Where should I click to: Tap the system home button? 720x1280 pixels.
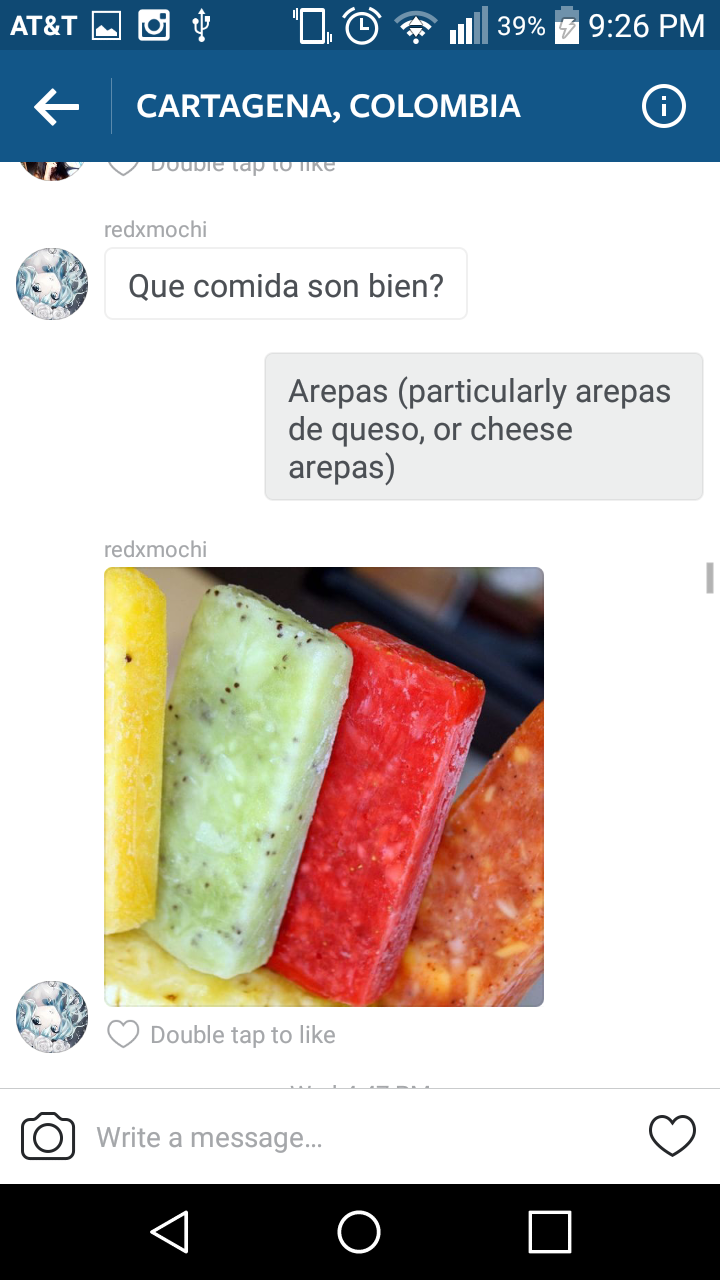(359, 1231)
